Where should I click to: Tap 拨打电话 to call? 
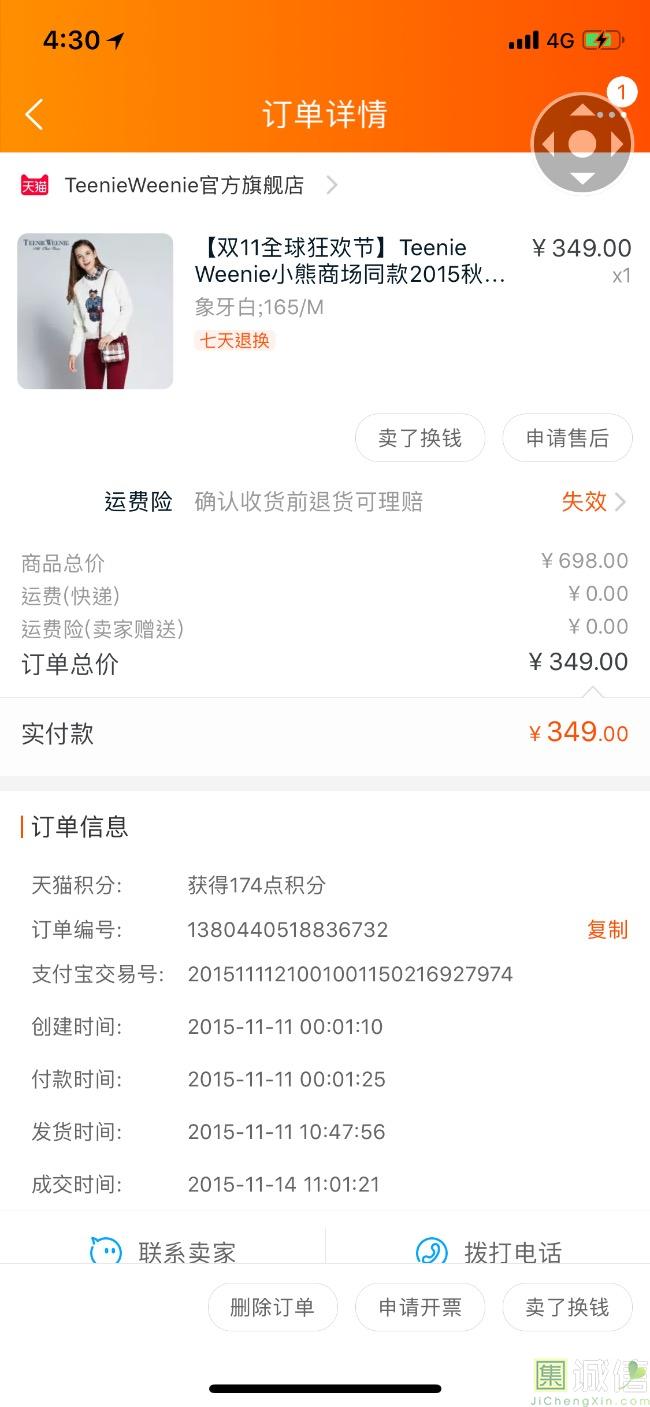pos(490,1251)
